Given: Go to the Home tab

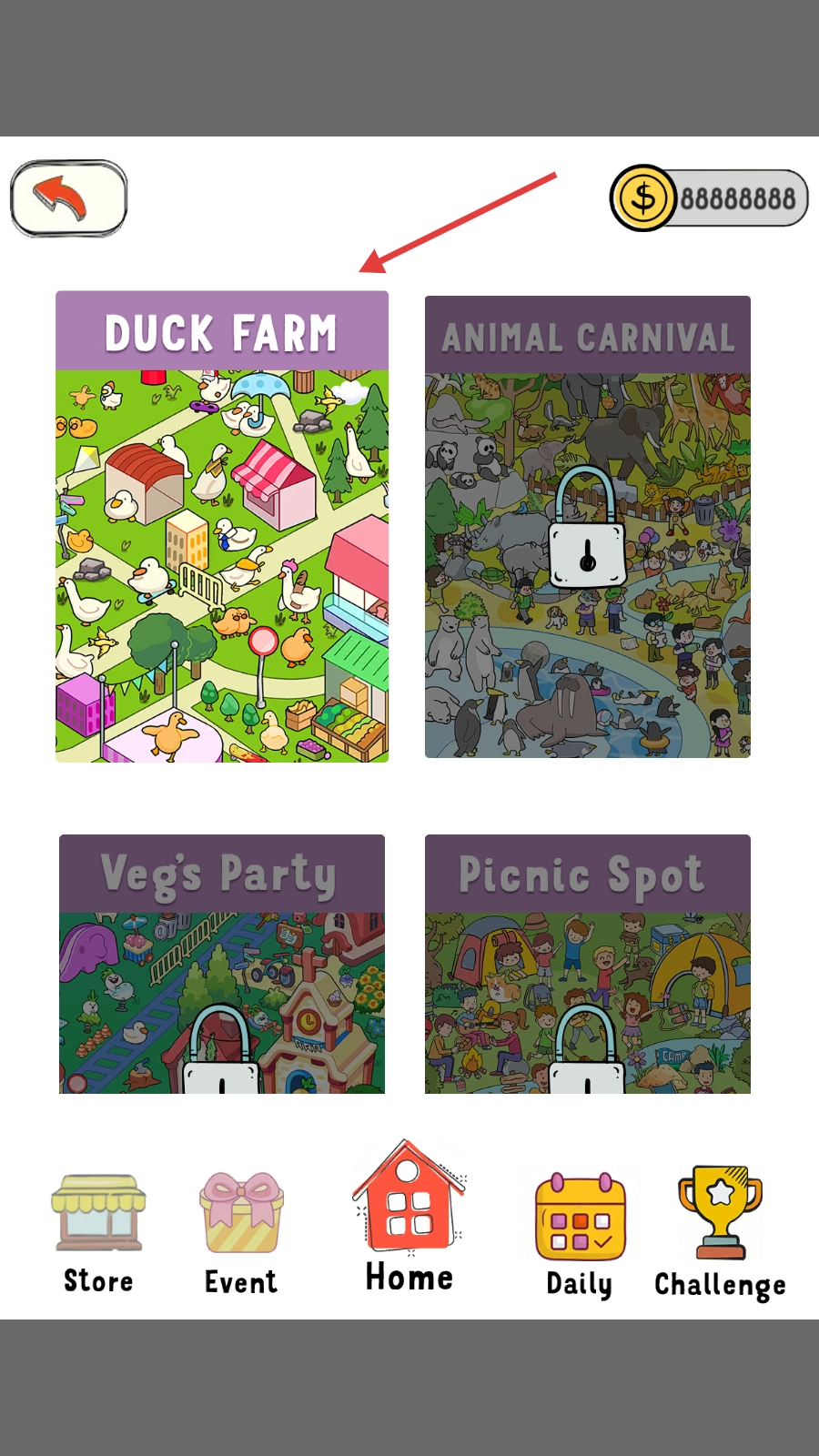Looking at the screenshot, I should [409, 1219].
